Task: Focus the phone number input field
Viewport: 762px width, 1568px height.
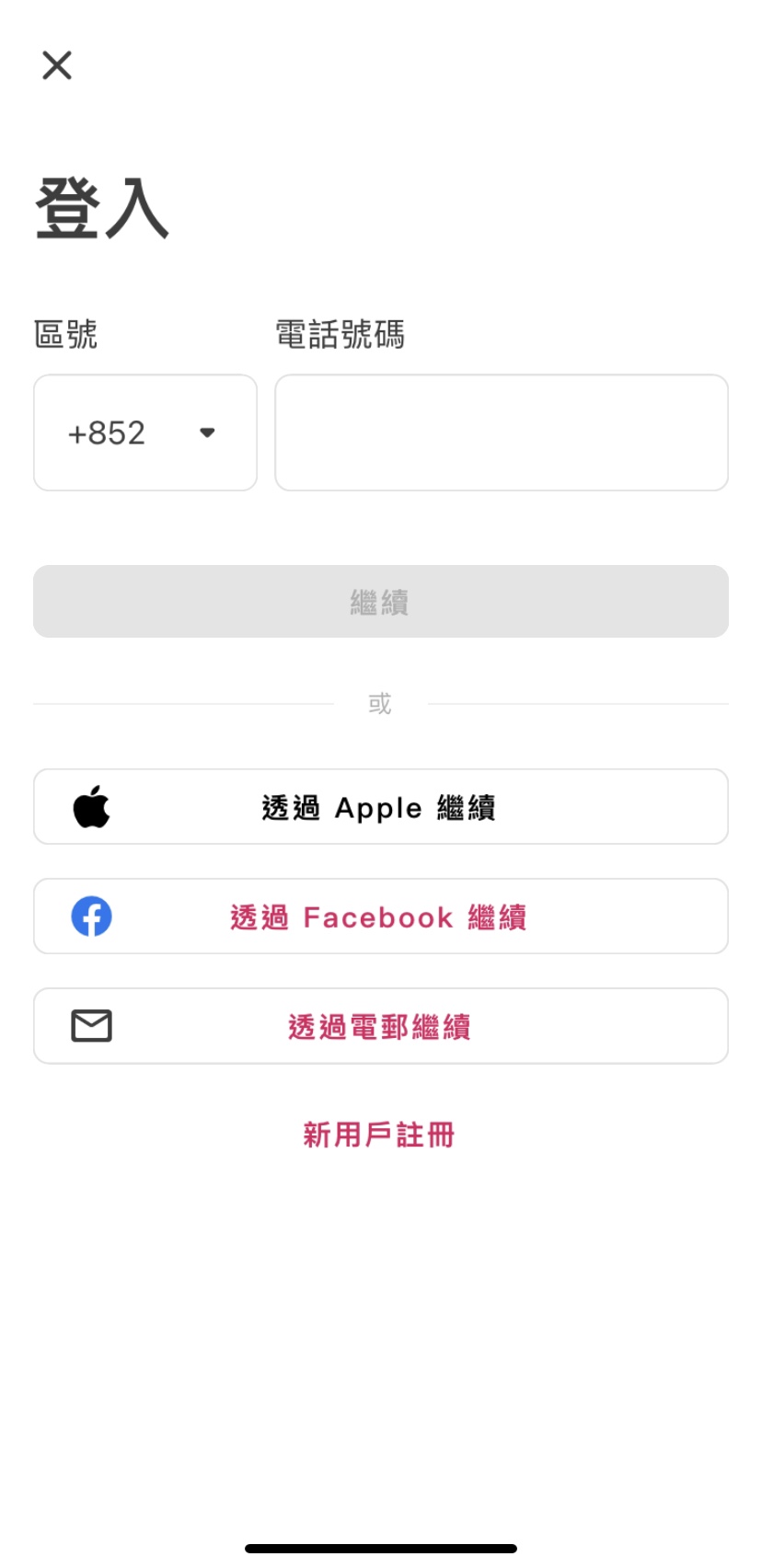Action: [502, 432]
